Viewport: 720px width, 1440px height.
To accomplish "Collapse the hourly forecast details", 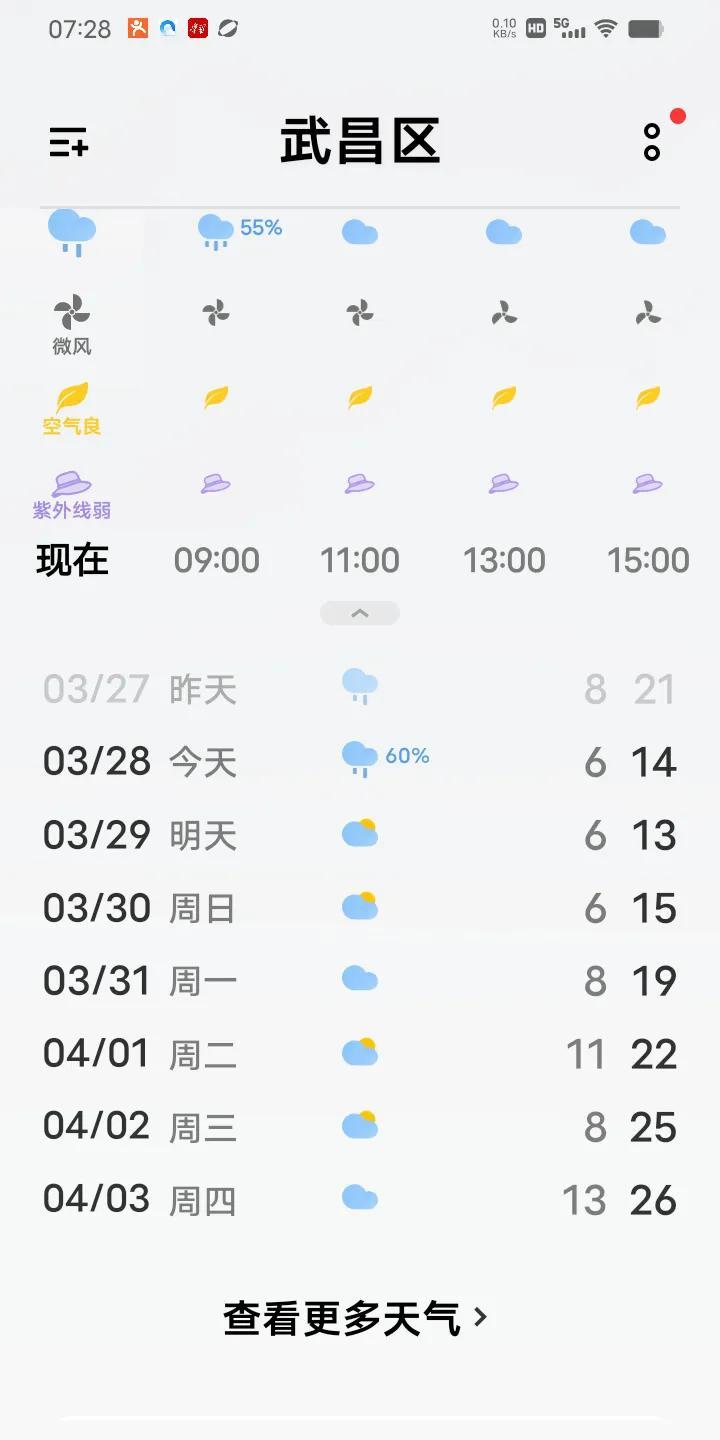I will coord(360,613).
